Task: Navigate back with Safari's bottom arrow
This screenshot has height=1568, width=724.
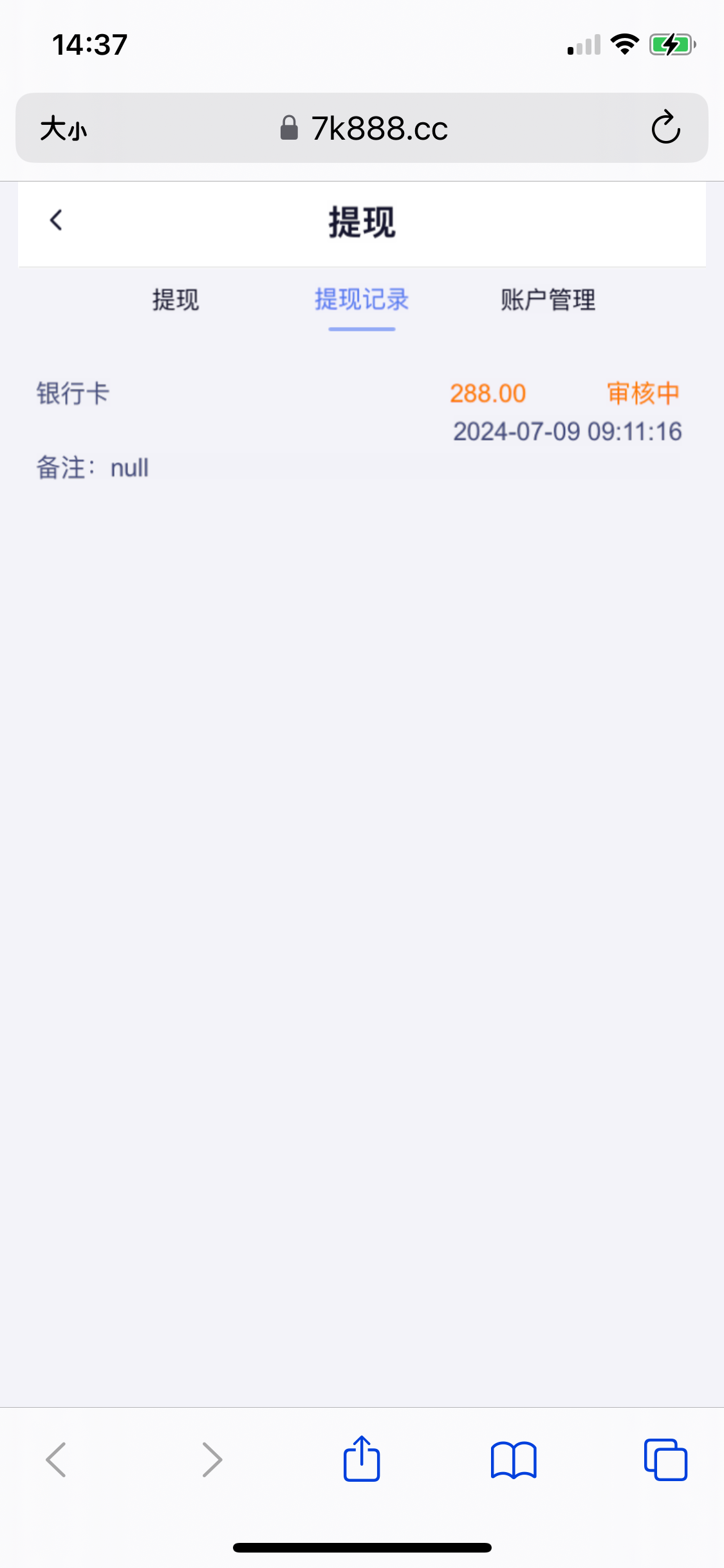Action: 57,1460
